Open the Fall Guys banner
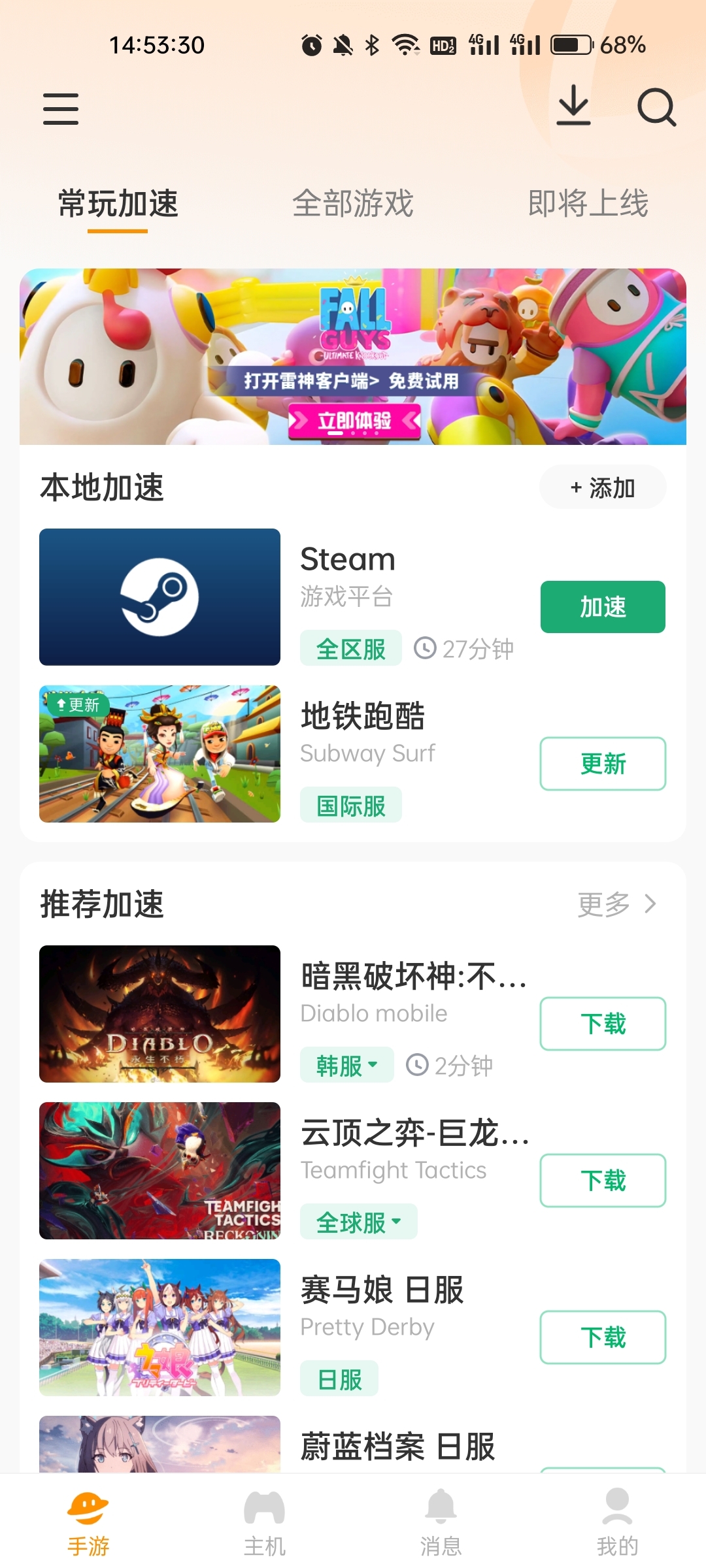 pyautogui.click(x=353, y=357)
